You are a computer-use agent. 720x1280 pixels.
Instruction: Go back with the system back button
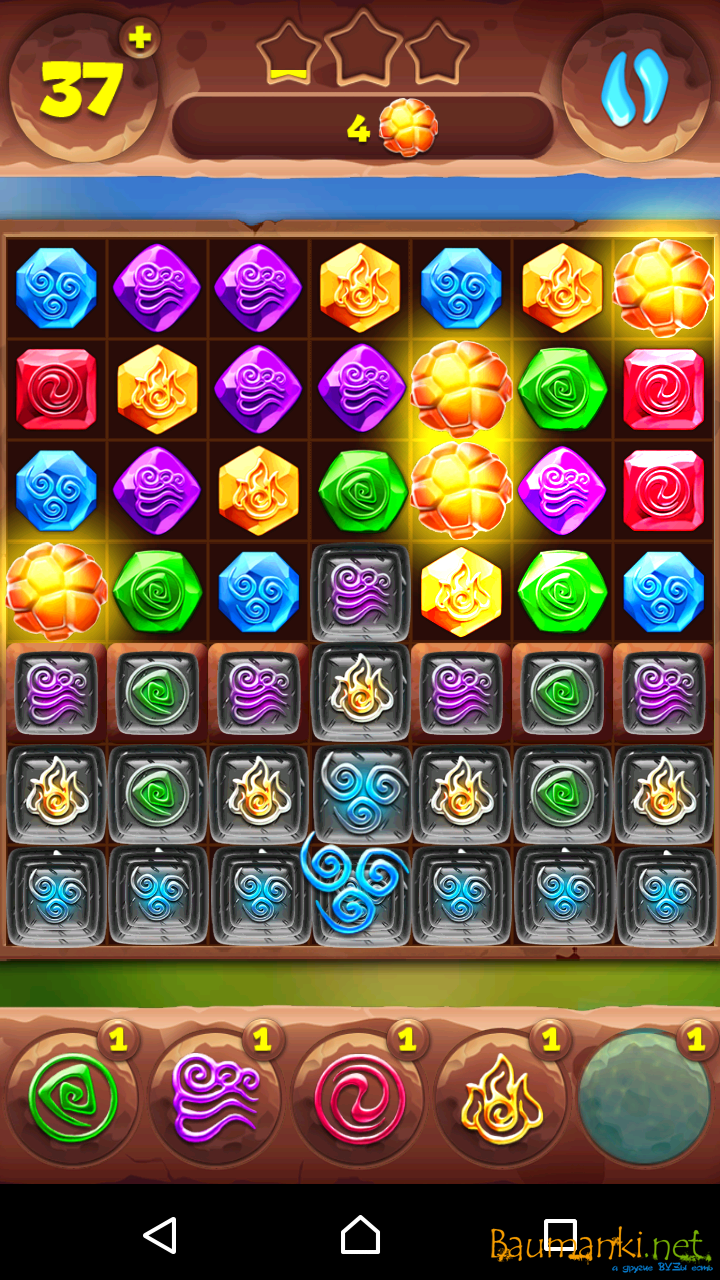[x=160, y=1235]
